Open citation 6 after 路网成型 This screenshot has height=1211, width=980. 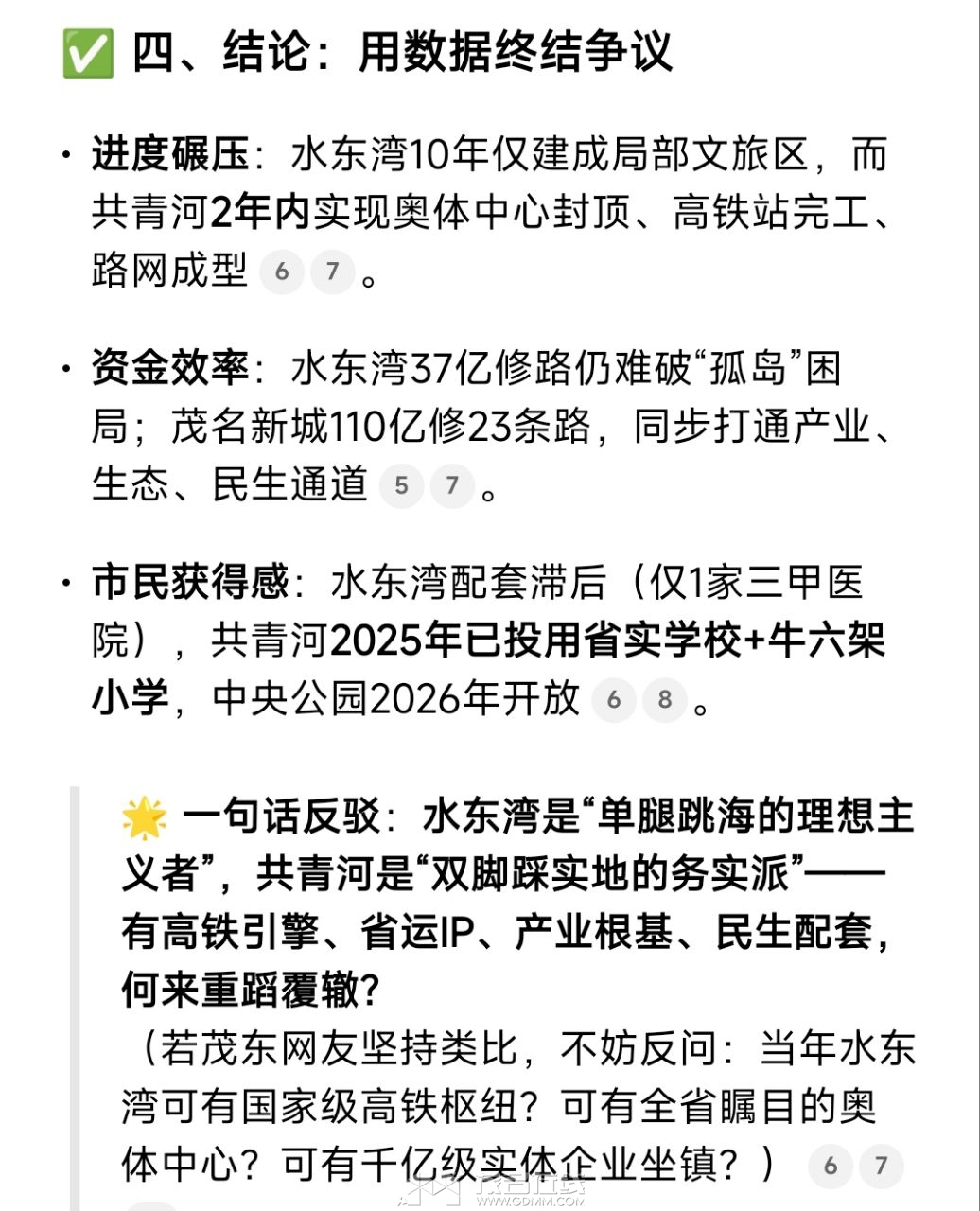282,272
